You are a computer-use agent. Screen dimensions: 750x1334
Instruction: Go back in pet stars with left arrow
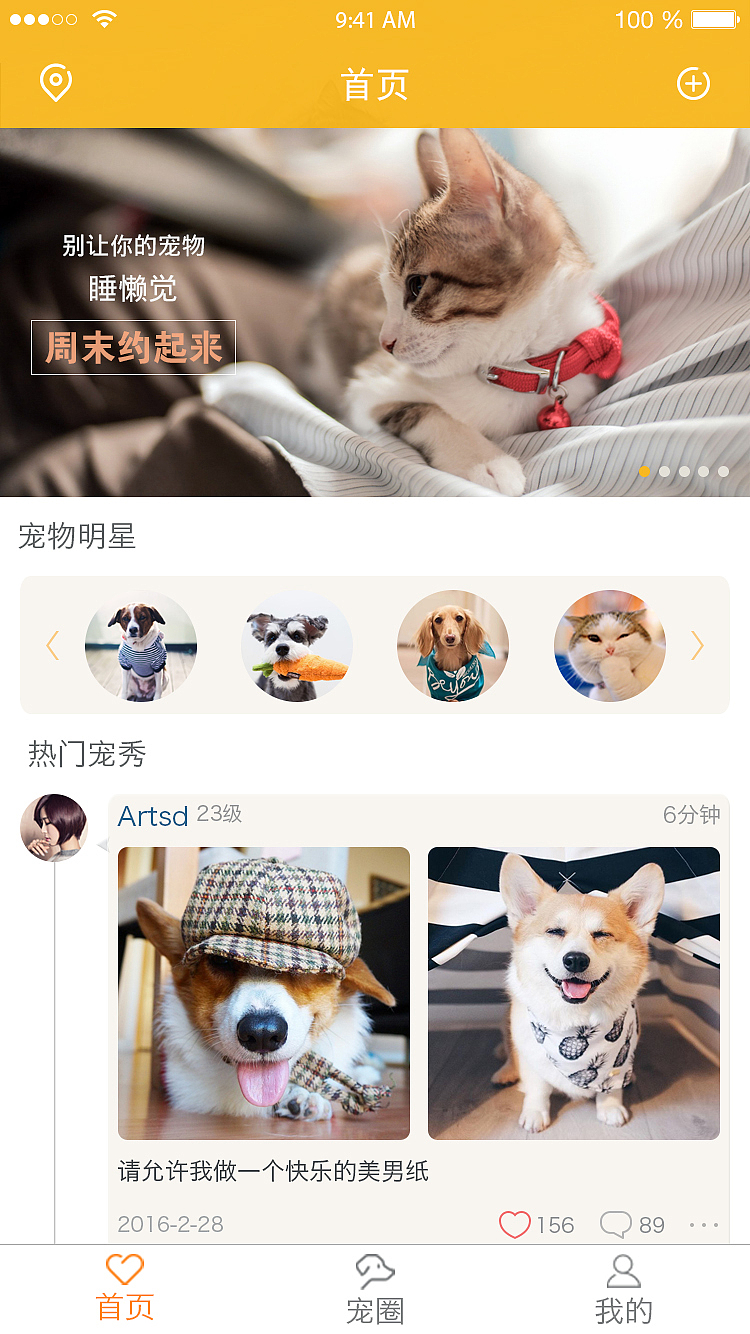pyautogui.click(x=53, y=646)
